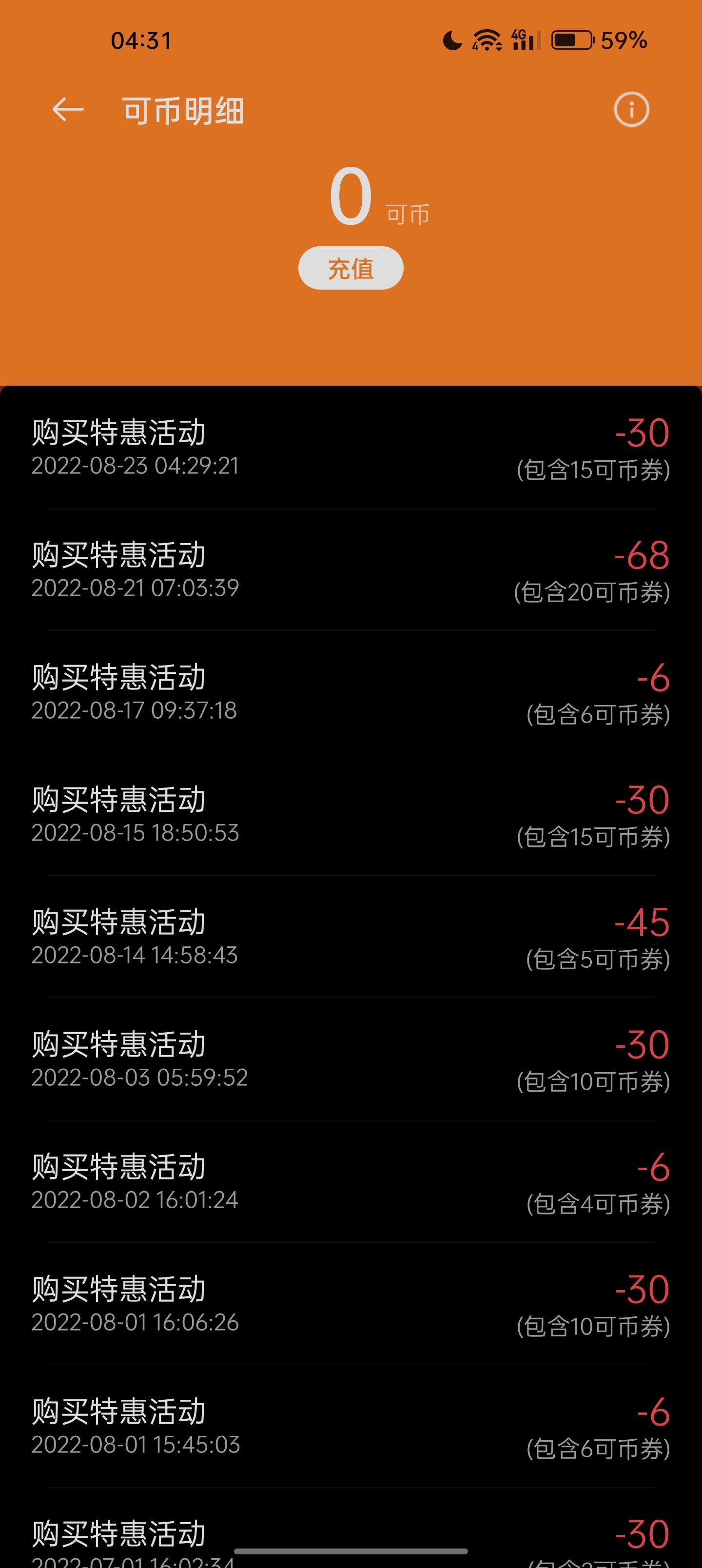The width and height of the screenshot is (702, 1568).
Task: Open the info icon in top bar
Action: 631,110
